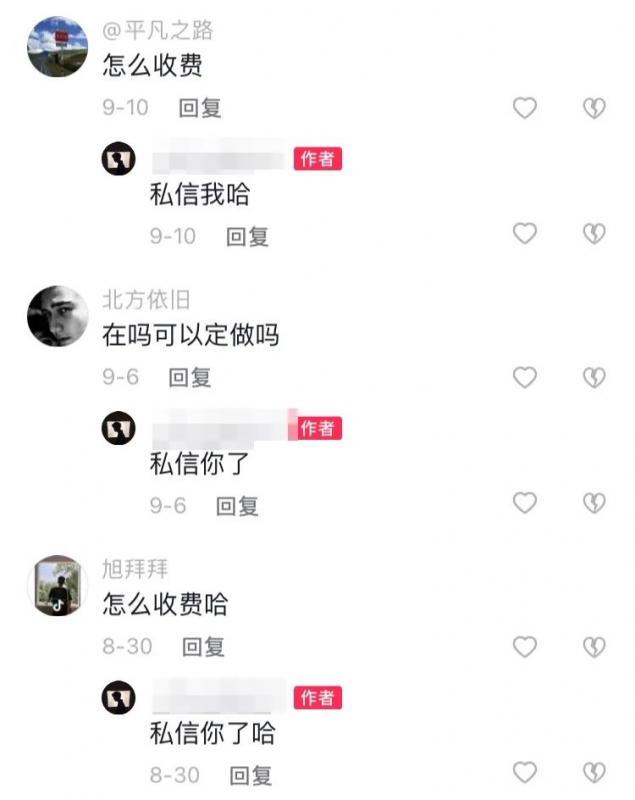Viewport: 635px width, 800px height.
Task: Reply to 平凡之路's comment
Action: pos(199,107)
